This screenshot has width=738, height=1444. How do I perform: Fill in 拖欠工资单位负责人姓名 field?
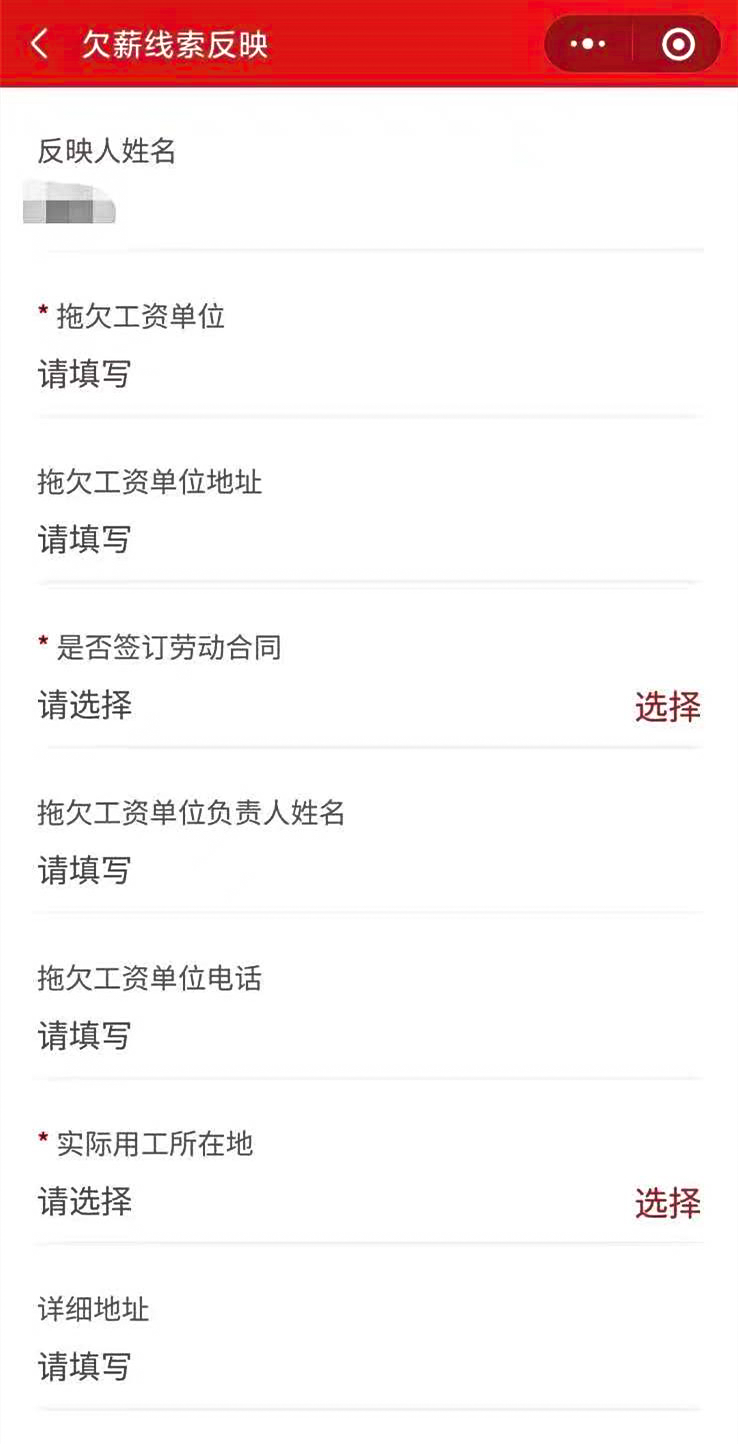pyautogui.click(x=368, y=870)
